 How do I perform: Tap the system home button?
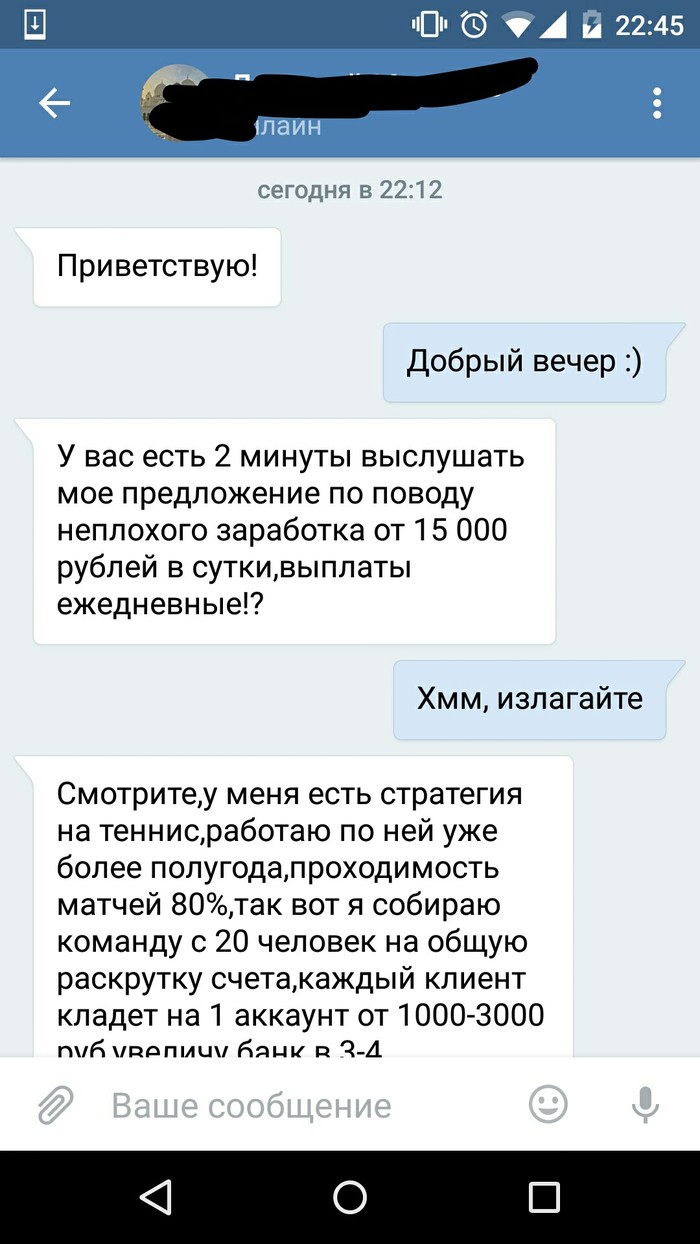350,1197
